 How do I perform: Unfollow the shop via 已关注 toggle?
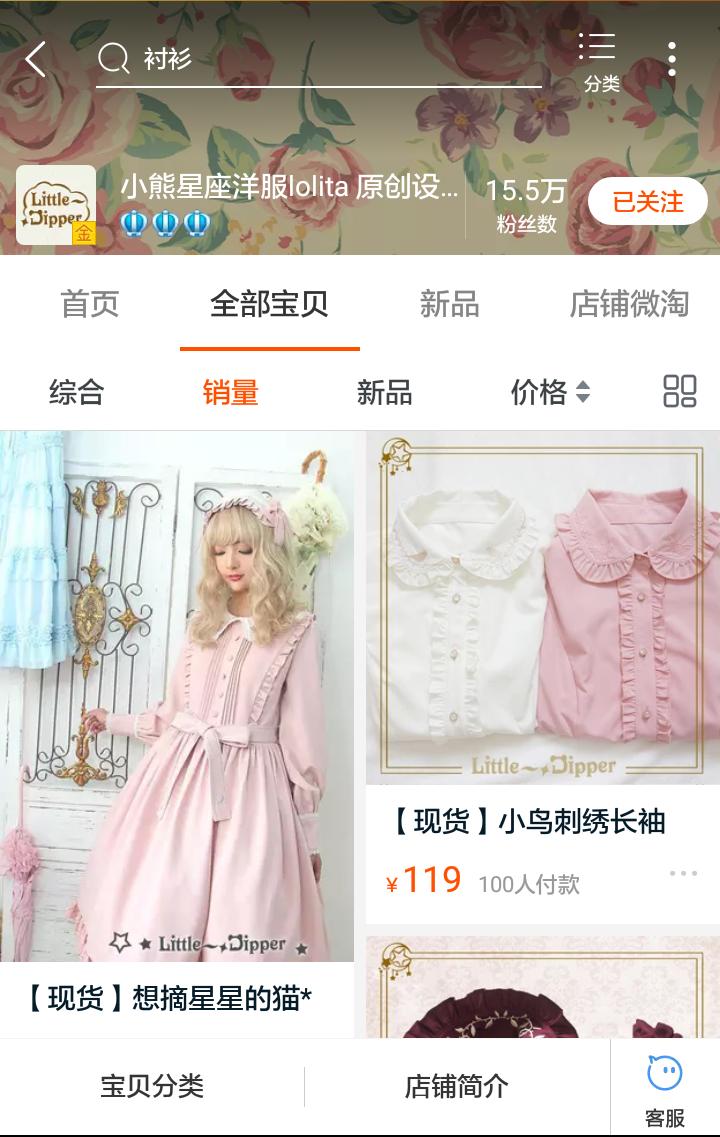(x=647, y=201)
